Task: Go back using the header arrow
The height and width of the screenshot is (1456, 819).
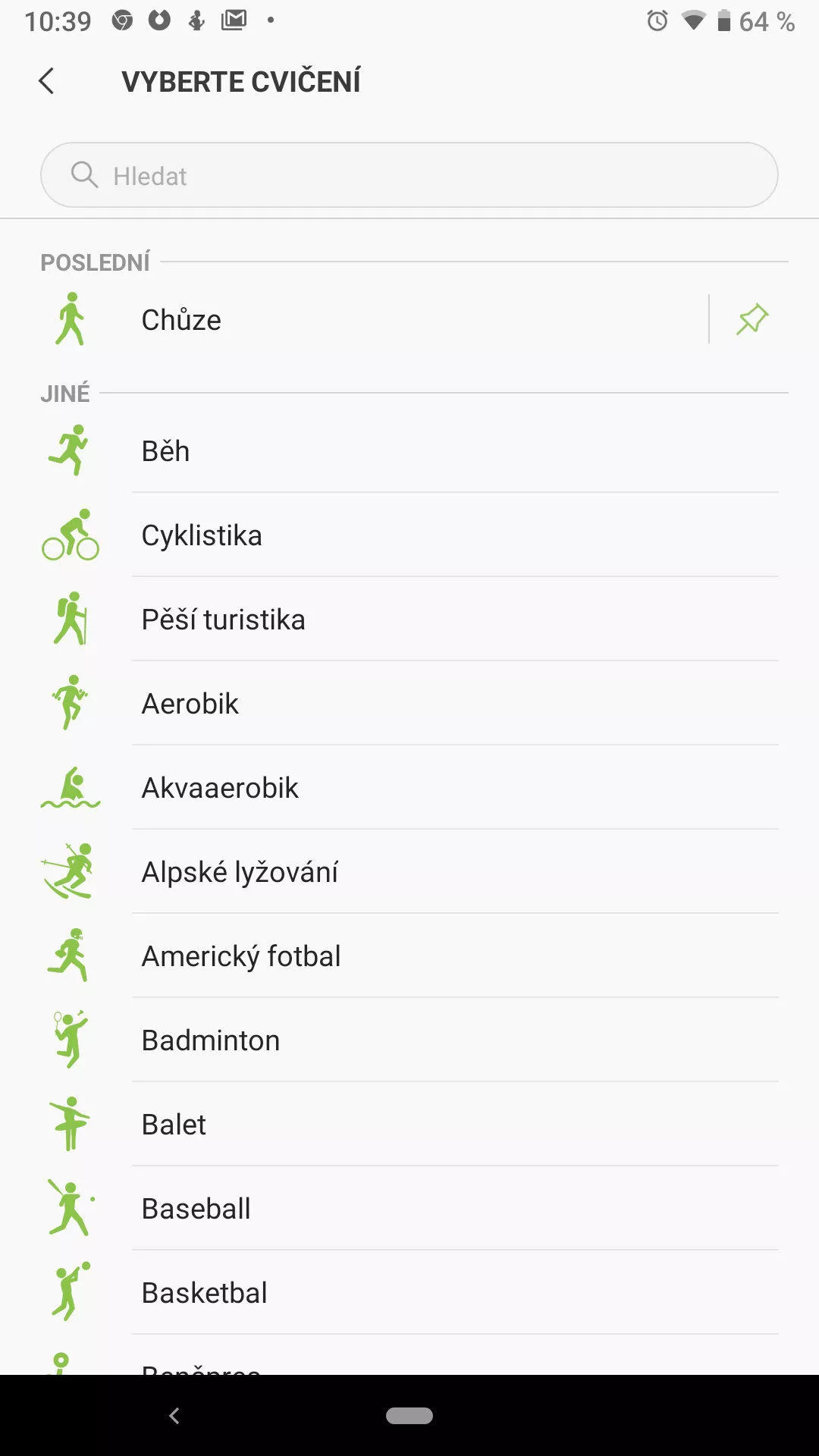Action: point(46,81)
